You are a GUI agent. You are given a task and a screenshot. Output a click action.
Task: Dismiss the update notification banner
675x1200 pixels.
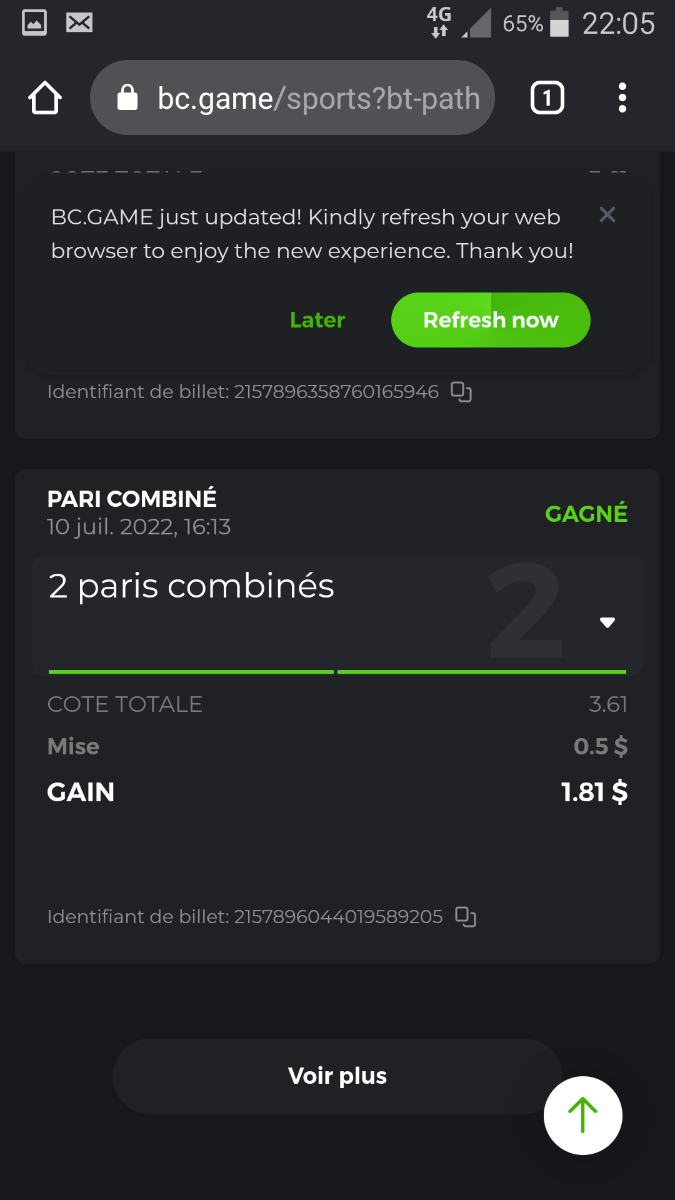(607, 215)
